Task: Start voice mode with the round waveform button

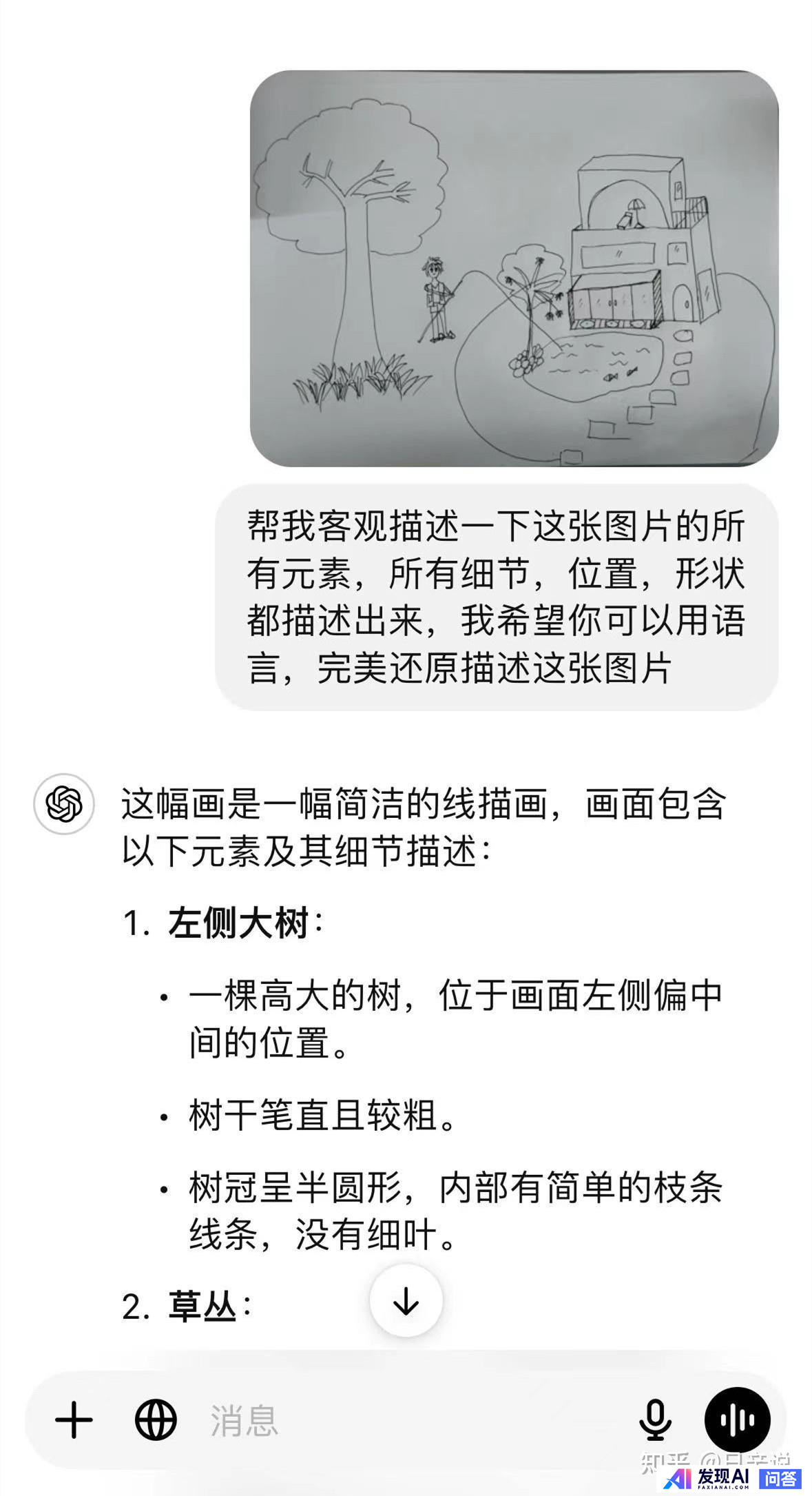Action: tap(737, 1420)
